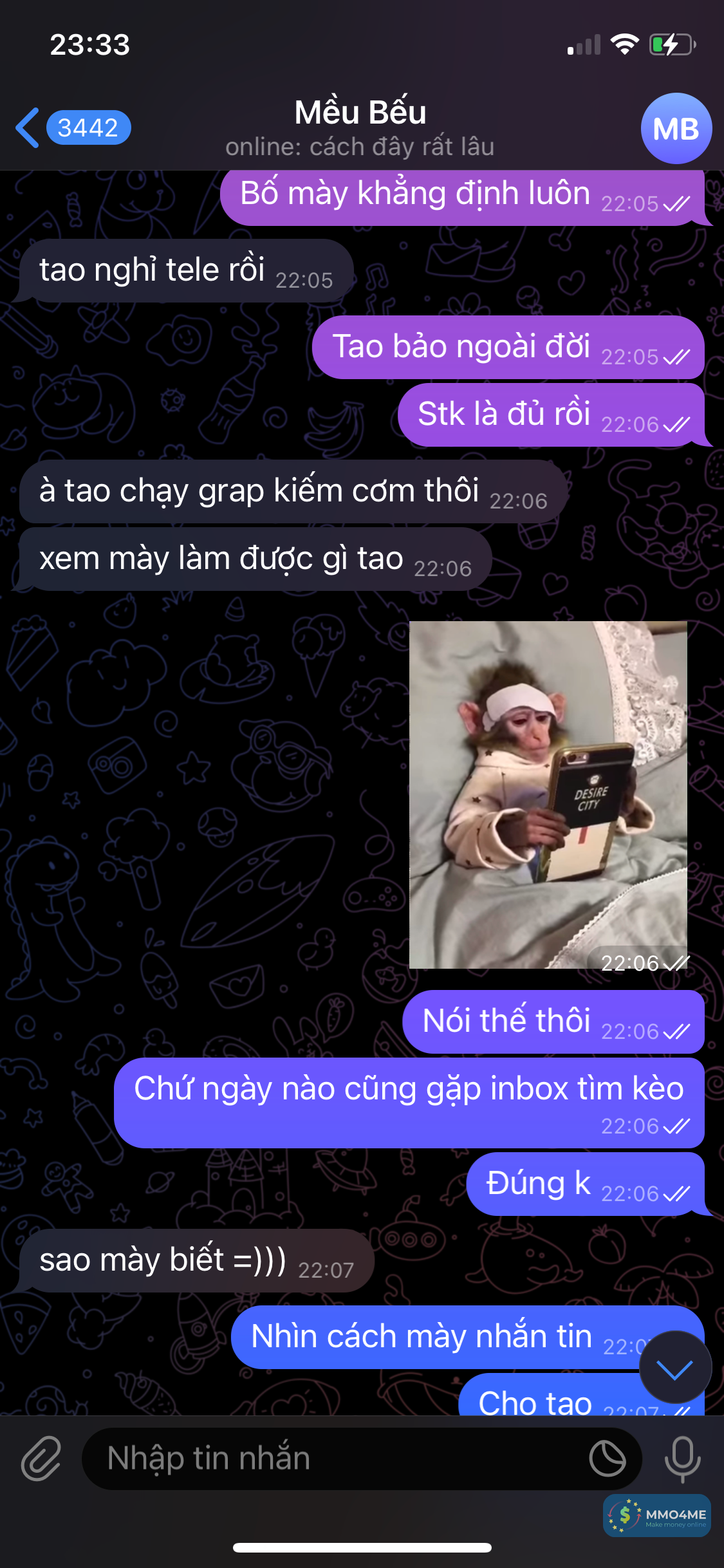The image size is (724, 1568).
Task: Jump to the latest message
Action: (675, 1367)
